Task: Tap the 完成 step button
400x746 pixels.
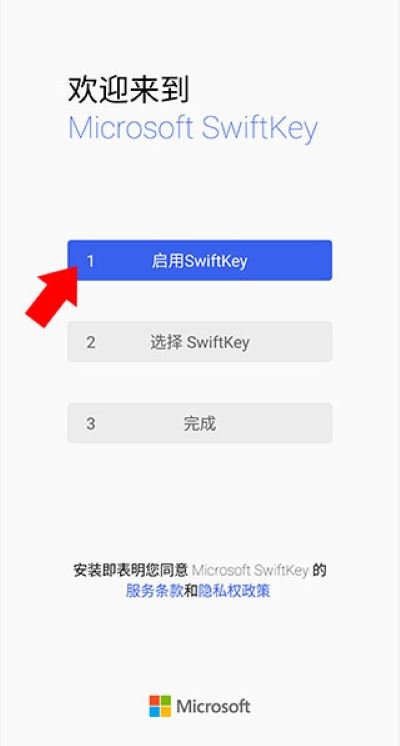Action: 200,423
